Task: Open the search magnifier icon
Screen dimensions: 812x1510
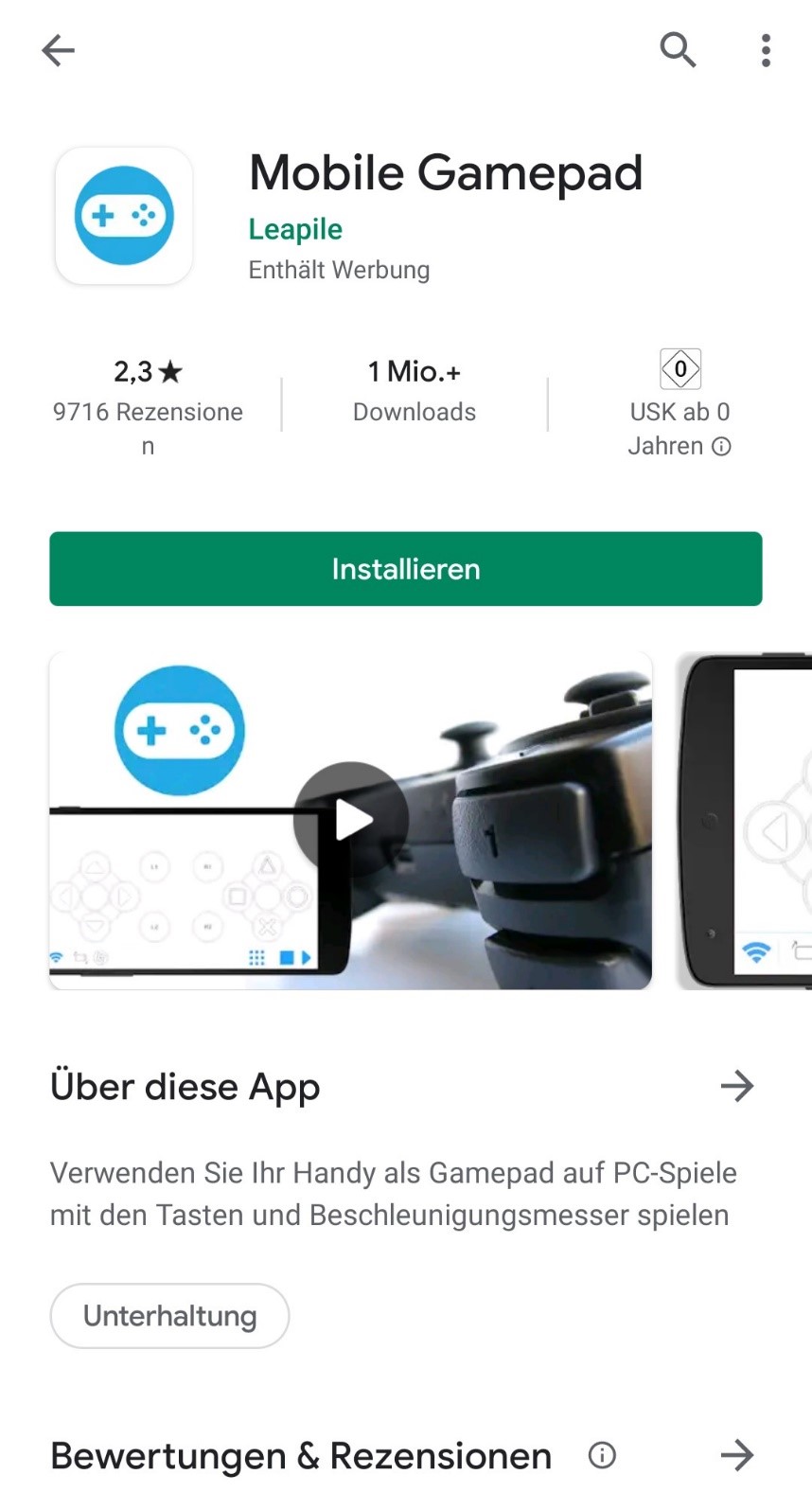Action: (678, 49)
